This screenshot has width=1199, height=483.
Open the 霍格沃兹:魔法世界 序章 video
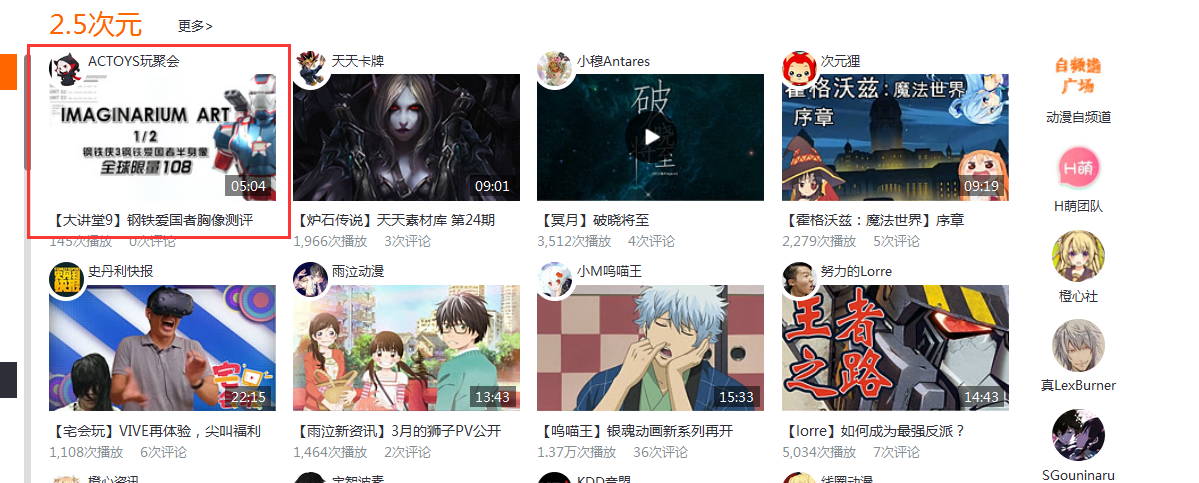pos(894,137)
